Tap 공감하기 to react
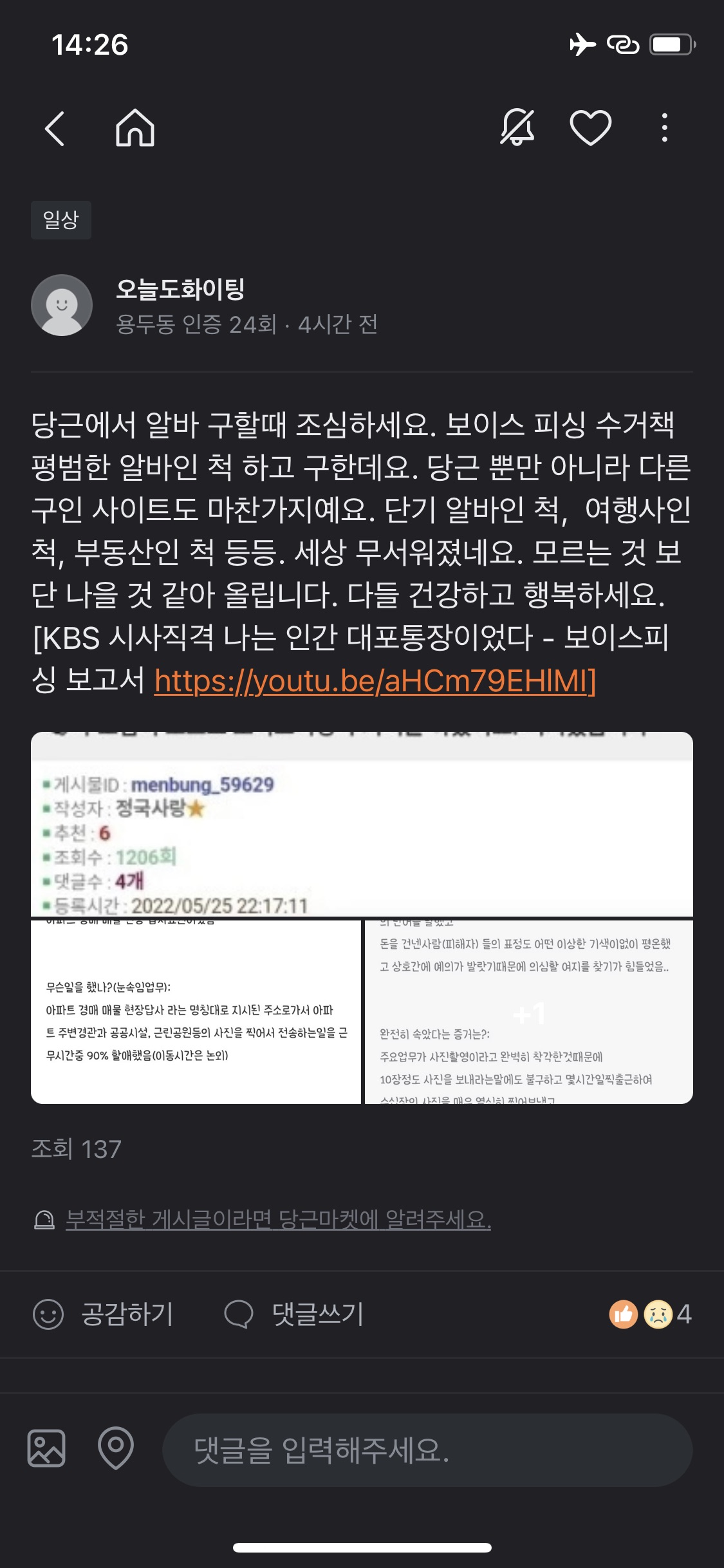724x1568 pixels. tap(104, 1314)
